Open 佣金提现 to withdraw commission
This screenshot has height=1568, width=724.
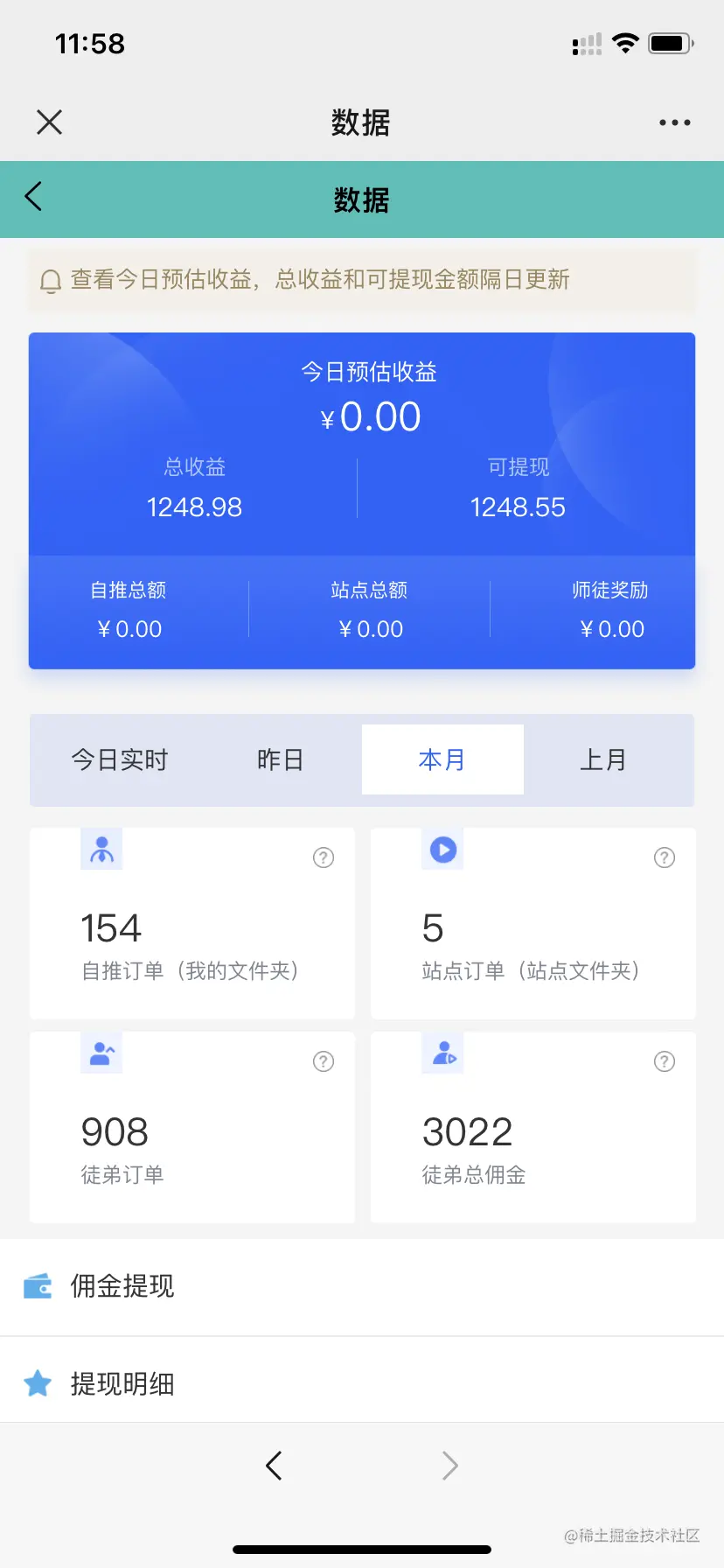(122, 1285)
